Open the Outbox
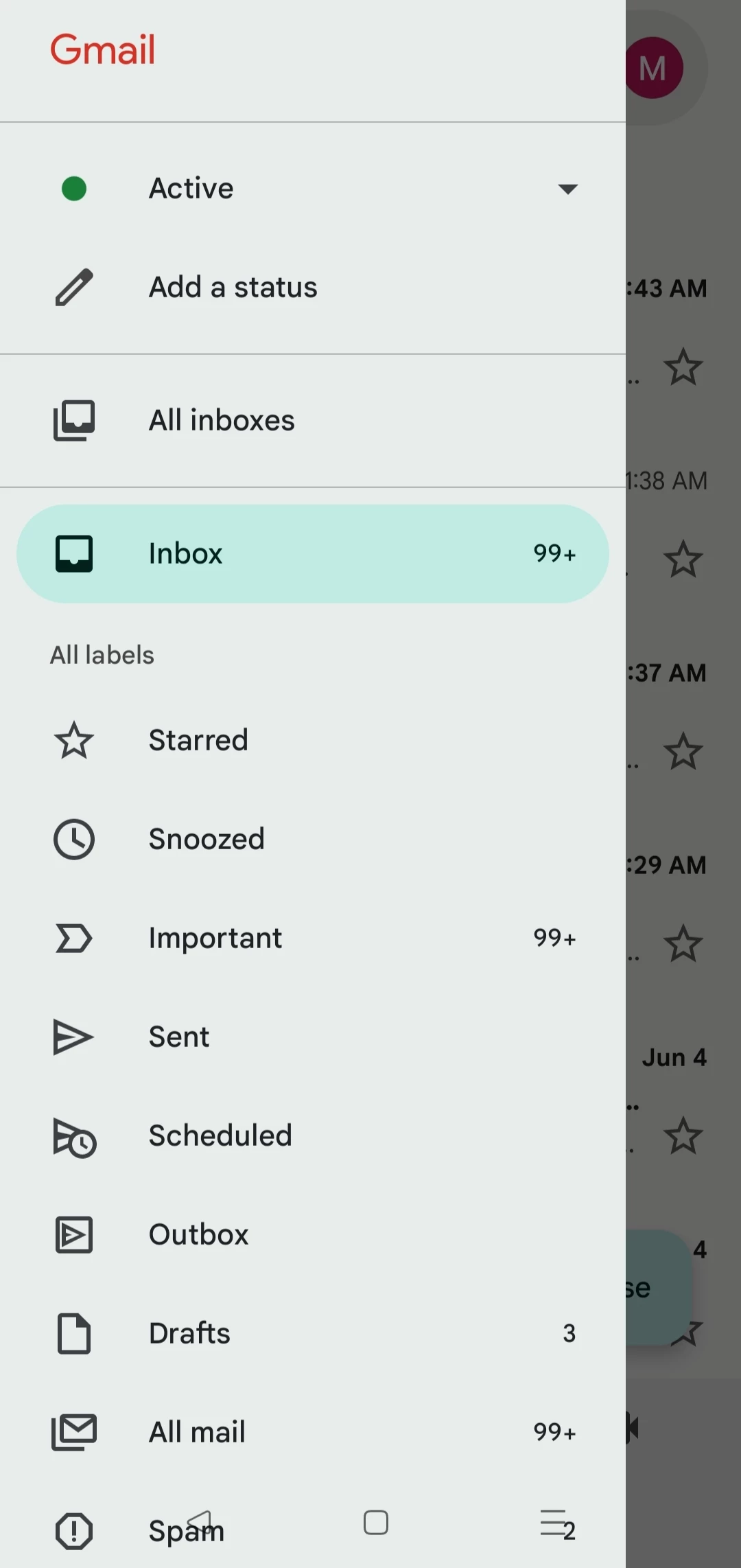Viewport: 741px width, 1568px height. [x=198, y=1234]
